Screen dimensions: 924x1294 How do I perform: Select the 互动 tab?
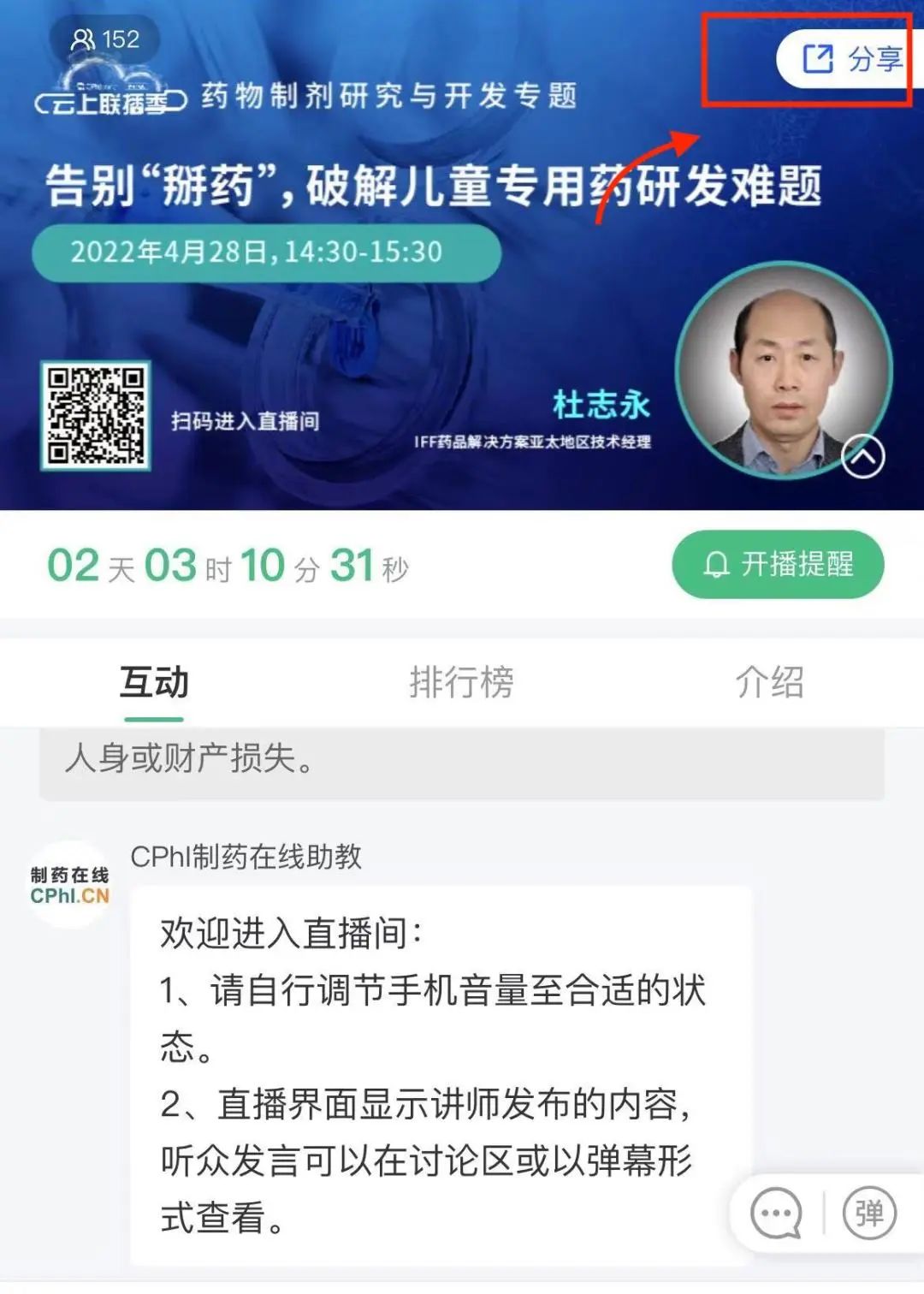pos(154,682)
